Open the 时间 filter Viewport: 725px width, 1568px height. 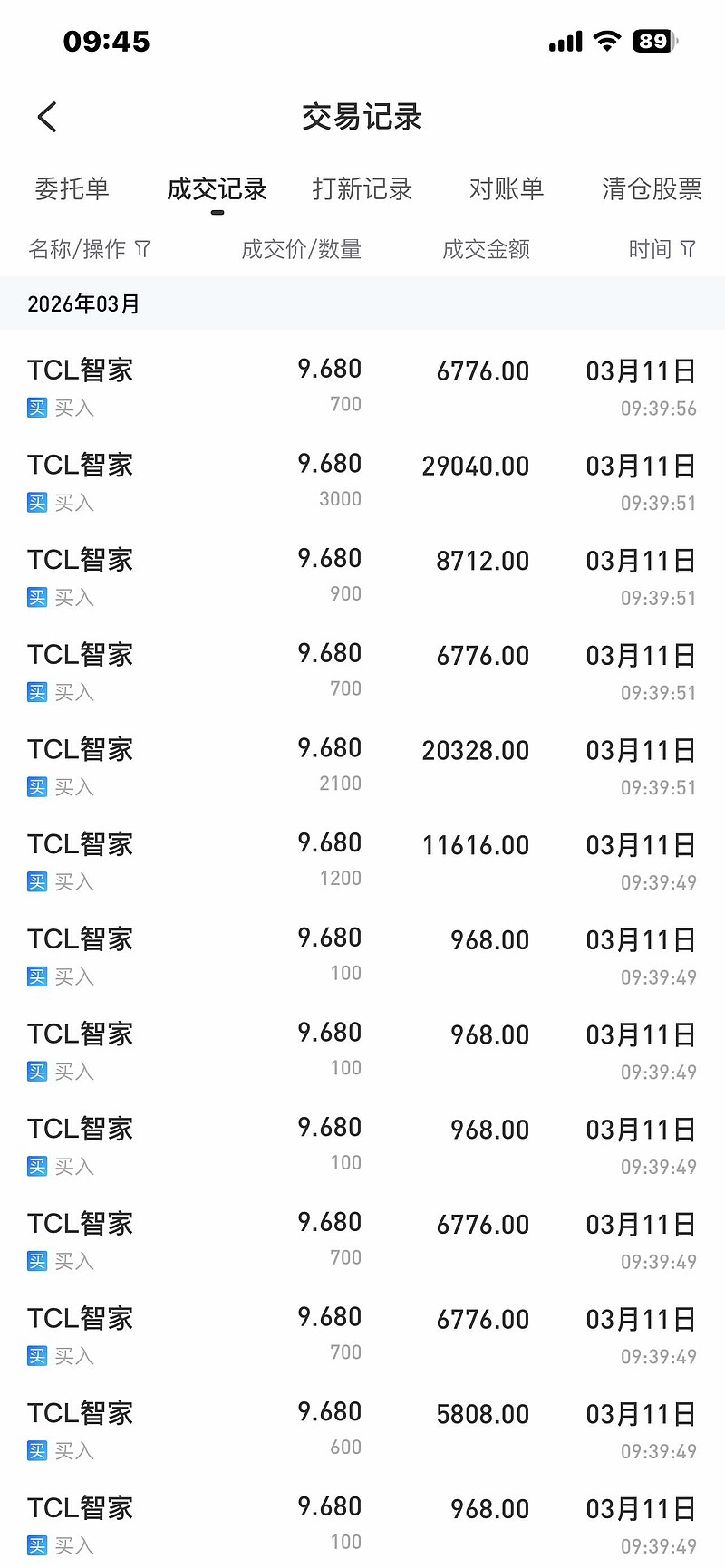662,249
